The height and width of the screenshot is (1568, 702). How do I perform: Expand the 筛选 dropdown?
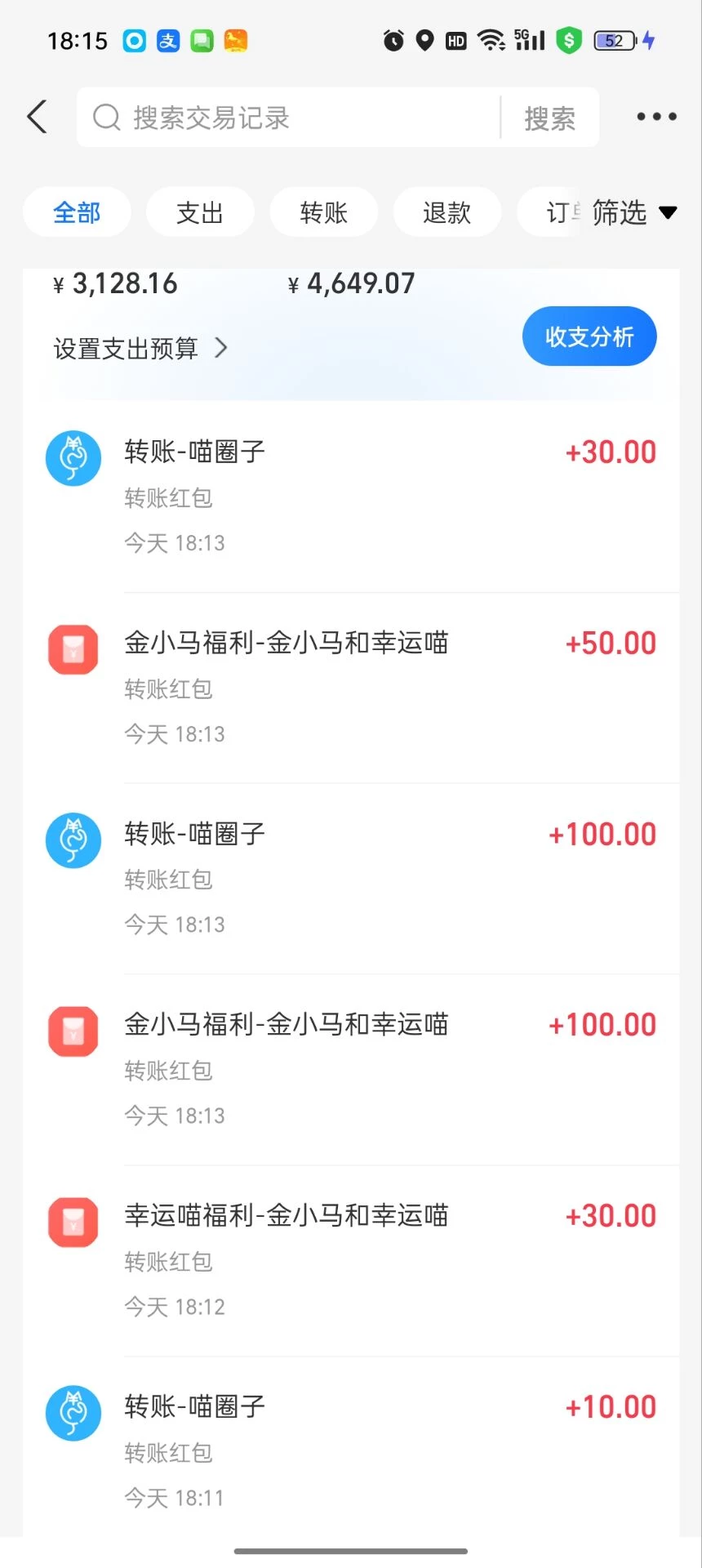click(634, 212)
